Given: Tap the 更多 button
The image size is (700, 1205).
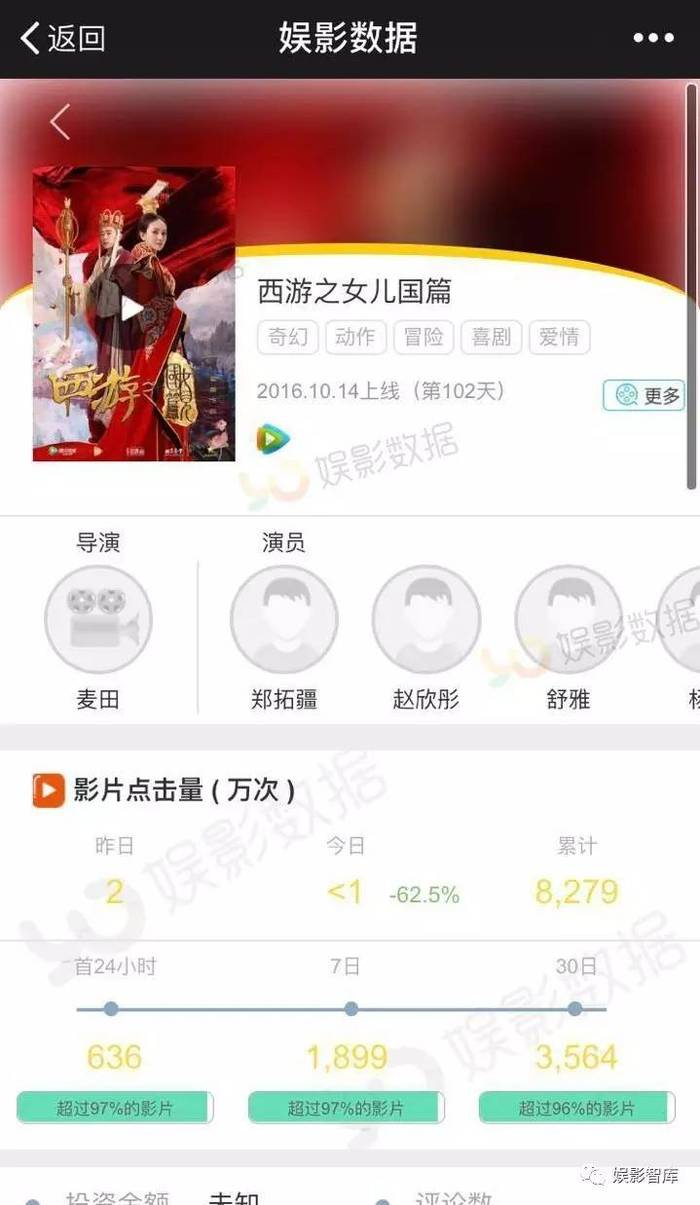Looking at the screenshot, I should pos(644,395).
